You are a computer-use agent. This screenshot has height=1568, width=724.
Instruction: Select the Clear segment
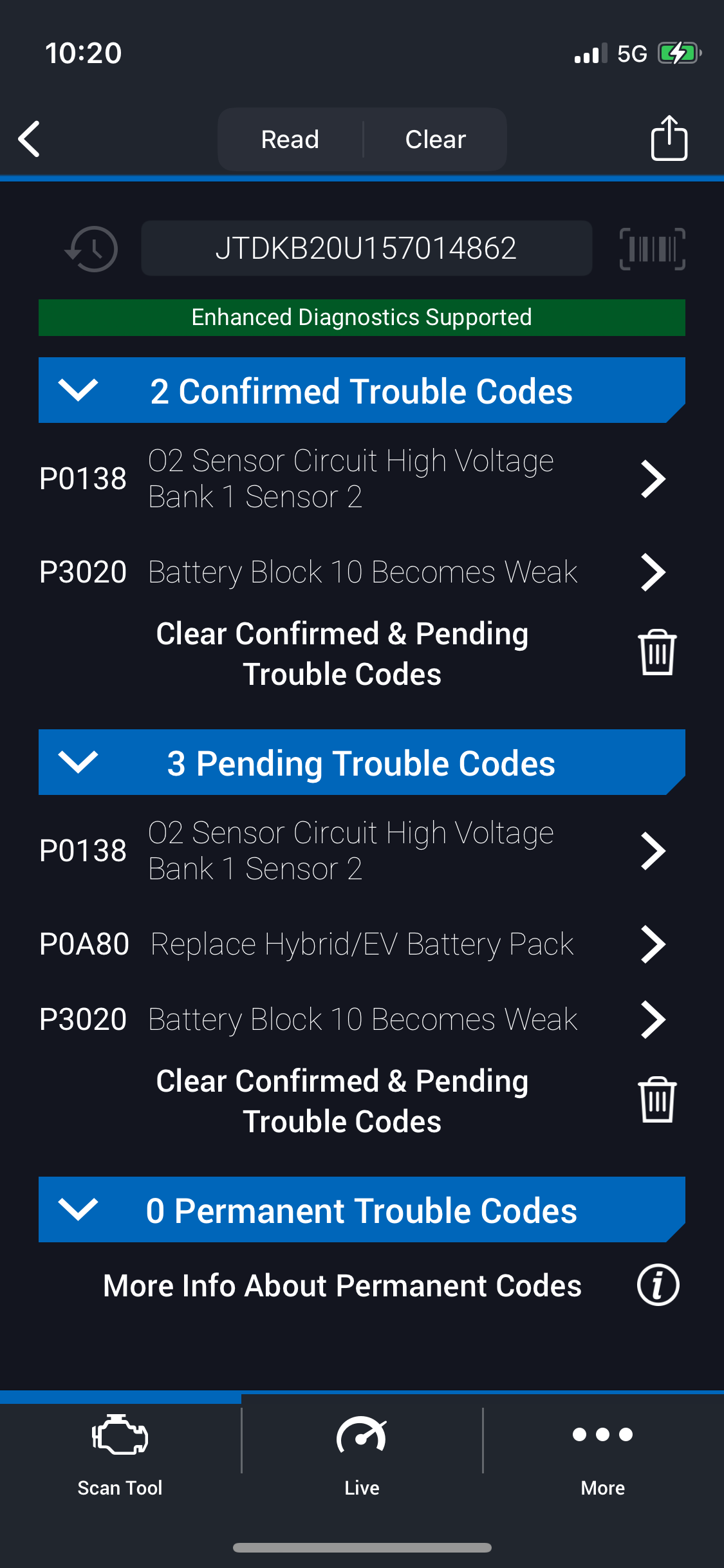coord(436,139)
